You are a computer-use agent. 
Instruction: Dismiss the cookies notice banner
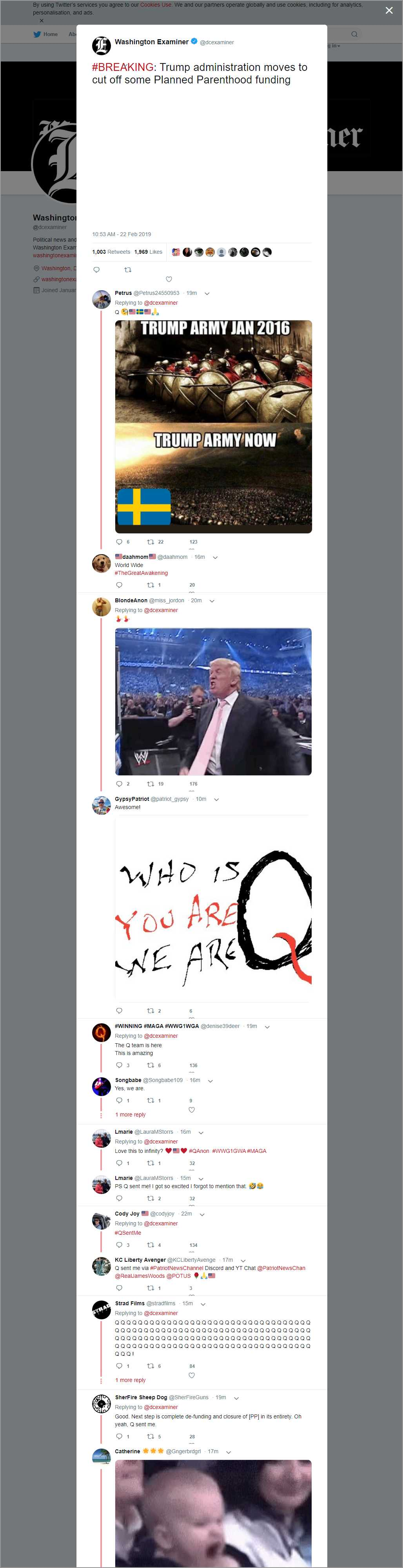(42, 21)
